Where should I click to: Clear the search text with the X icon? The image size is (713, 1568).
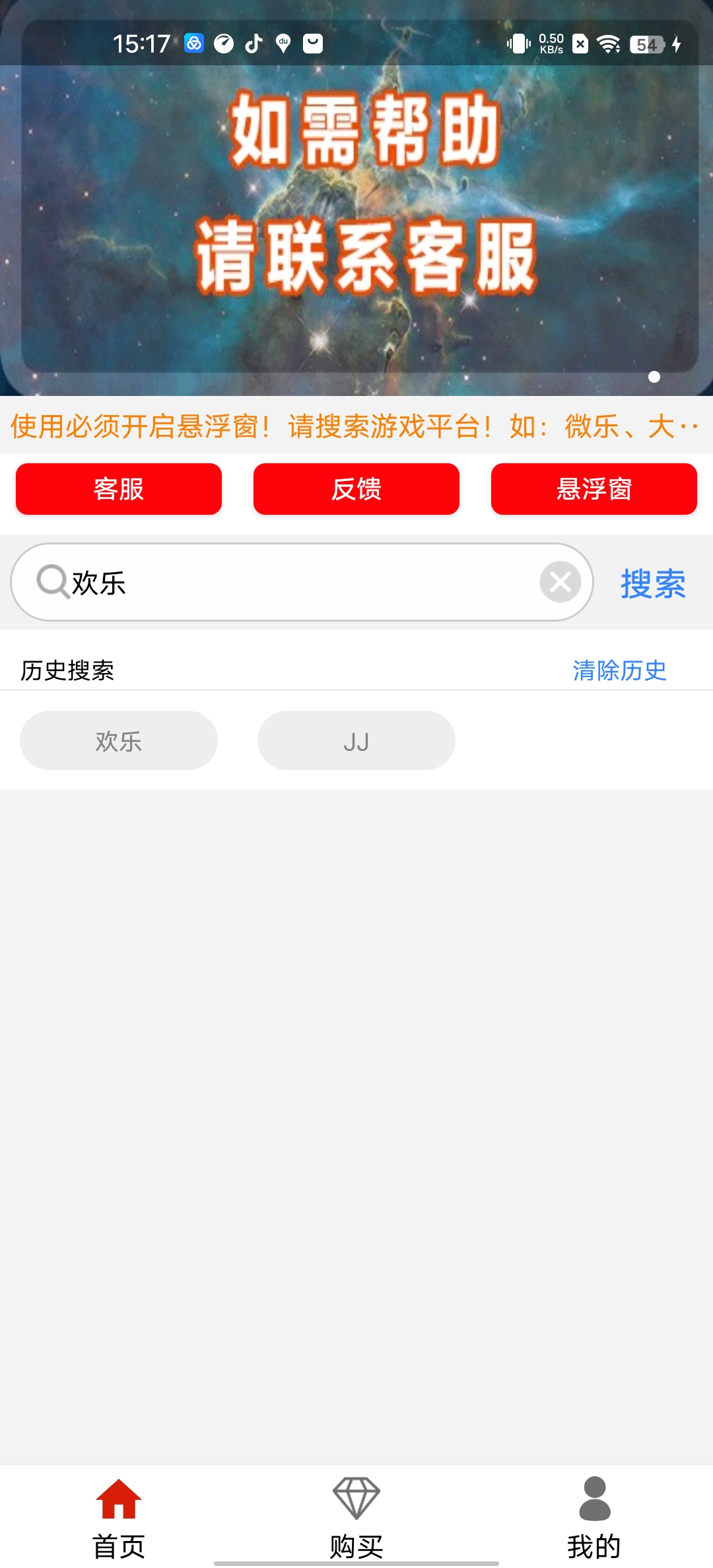pos(560,582)
